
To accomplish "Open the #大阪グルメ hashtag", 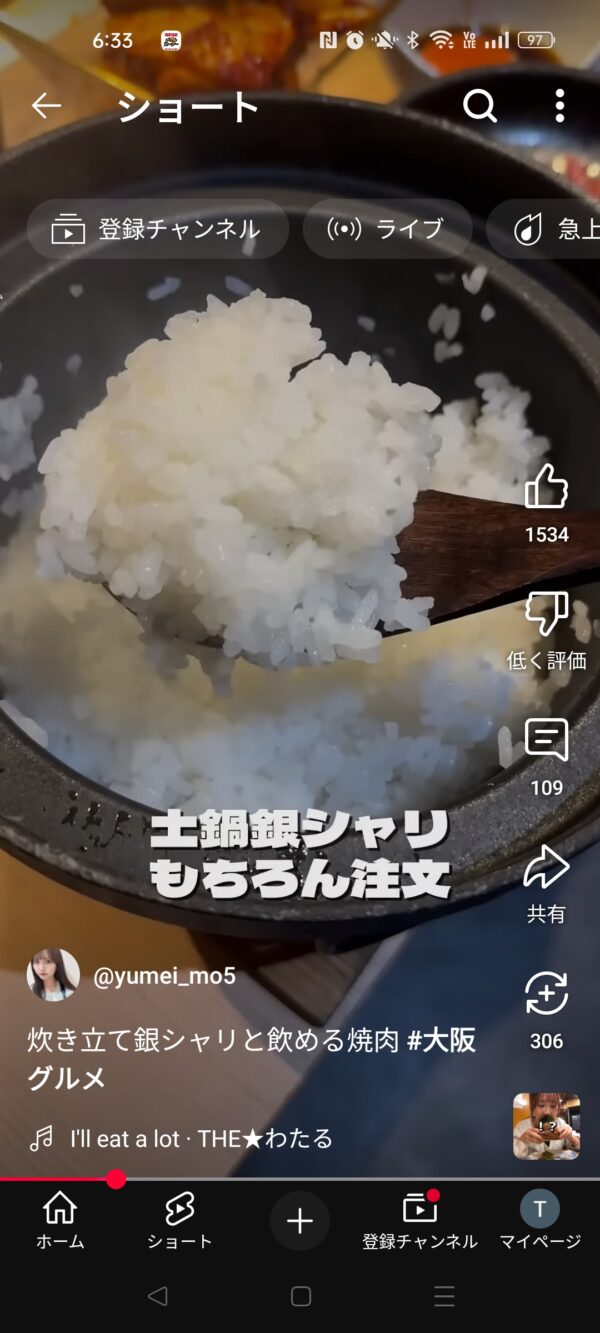I will (x=441, y=1041).
